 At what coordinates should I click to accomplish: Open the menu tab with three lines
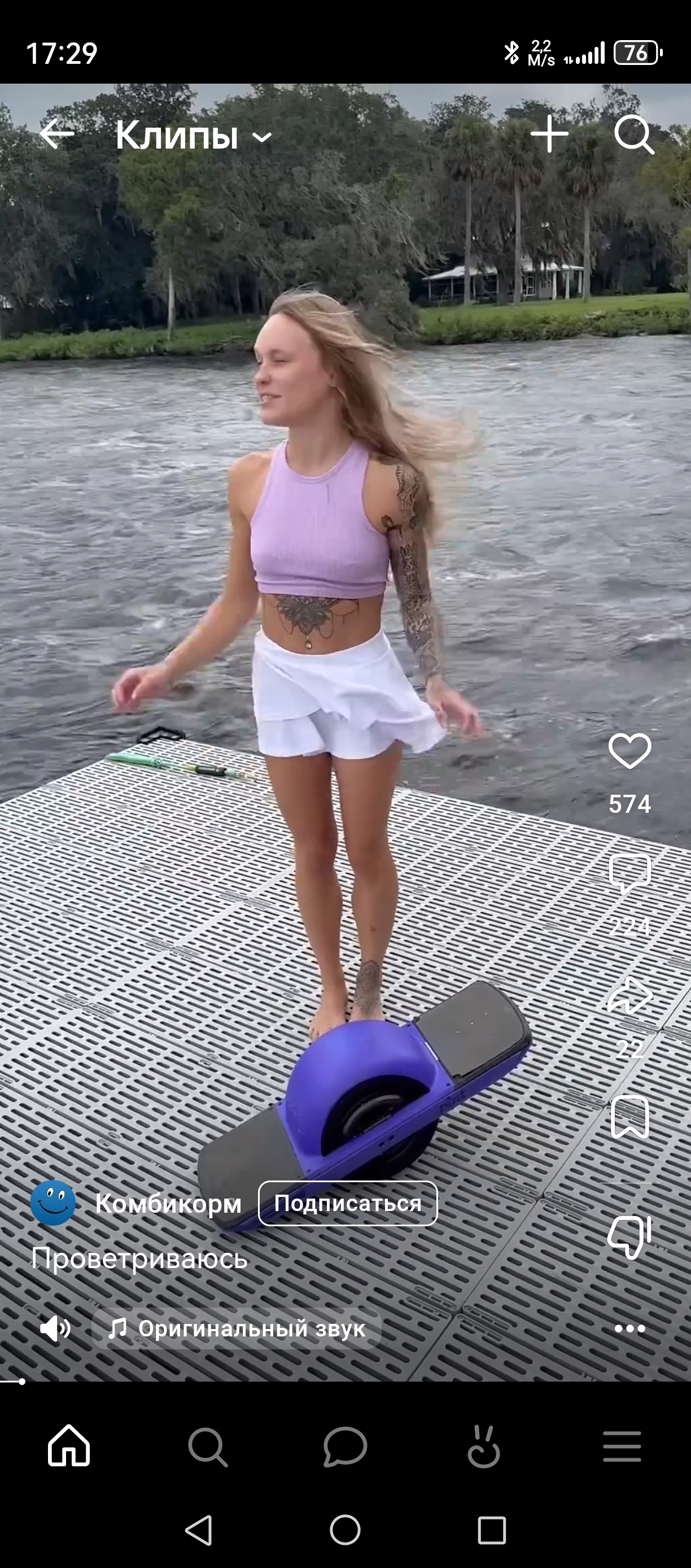622,1446
